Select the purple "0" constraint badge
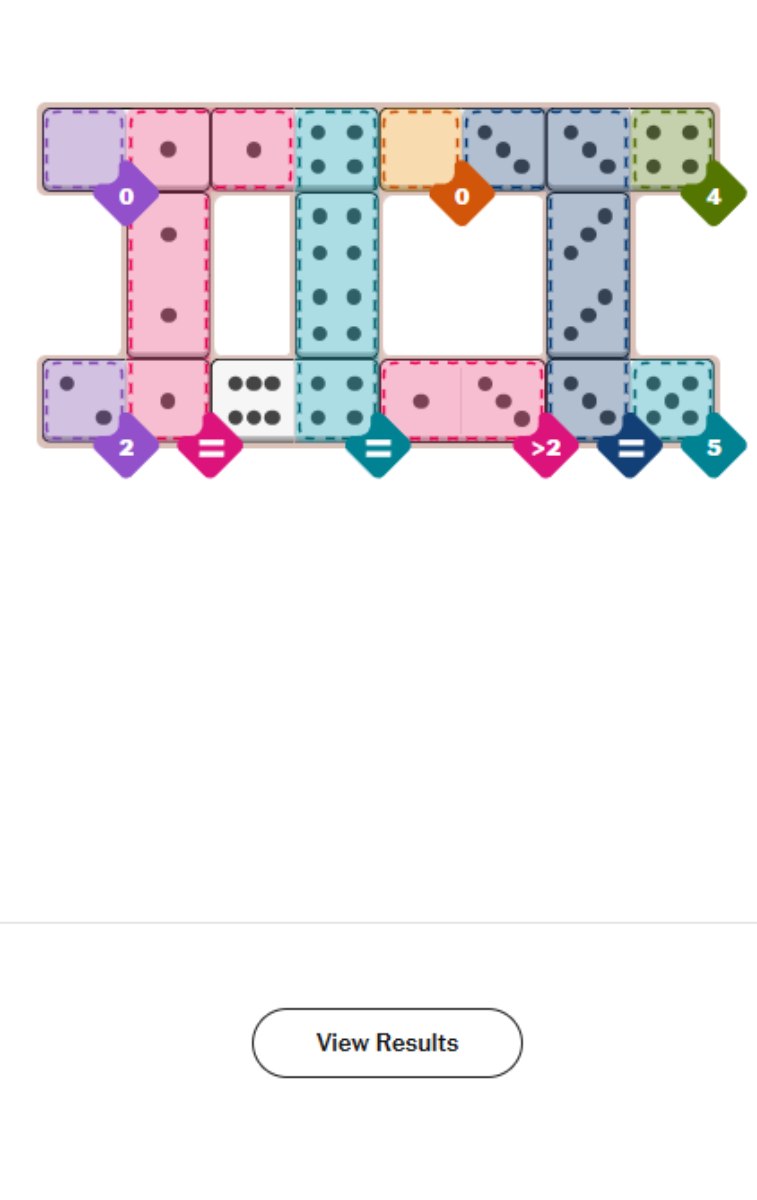Viewport: 757px width, 1200px height. pos(126,197)
